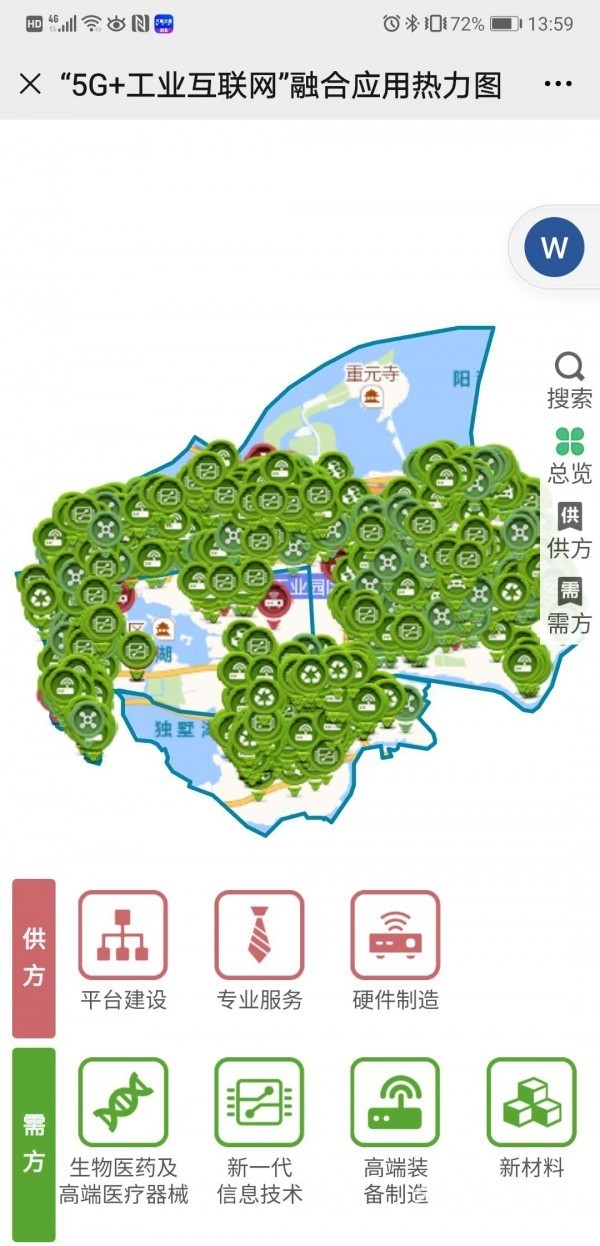Close the 5G+工业互联网 heat map page
The height and width of the screenshot is (1246, 600).
coord(30,84)
